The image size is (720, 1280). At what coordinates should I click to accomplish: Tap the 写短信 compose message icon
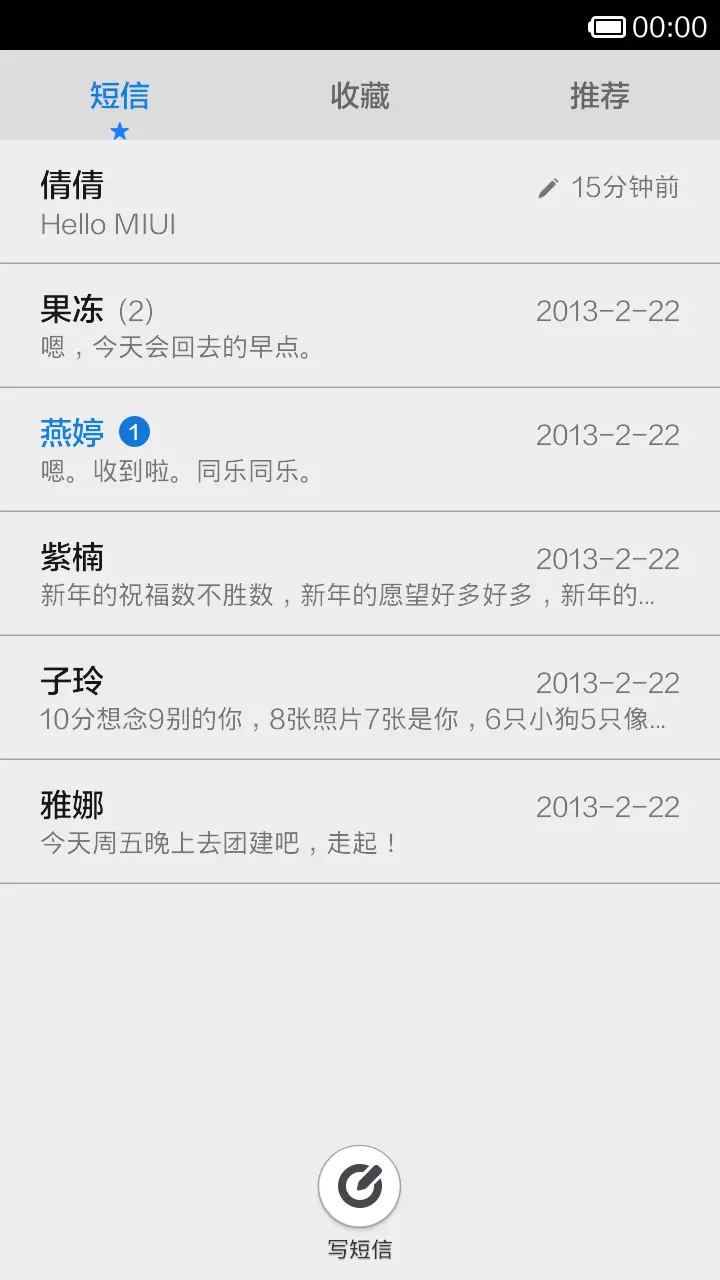[x=359, y=1185]
